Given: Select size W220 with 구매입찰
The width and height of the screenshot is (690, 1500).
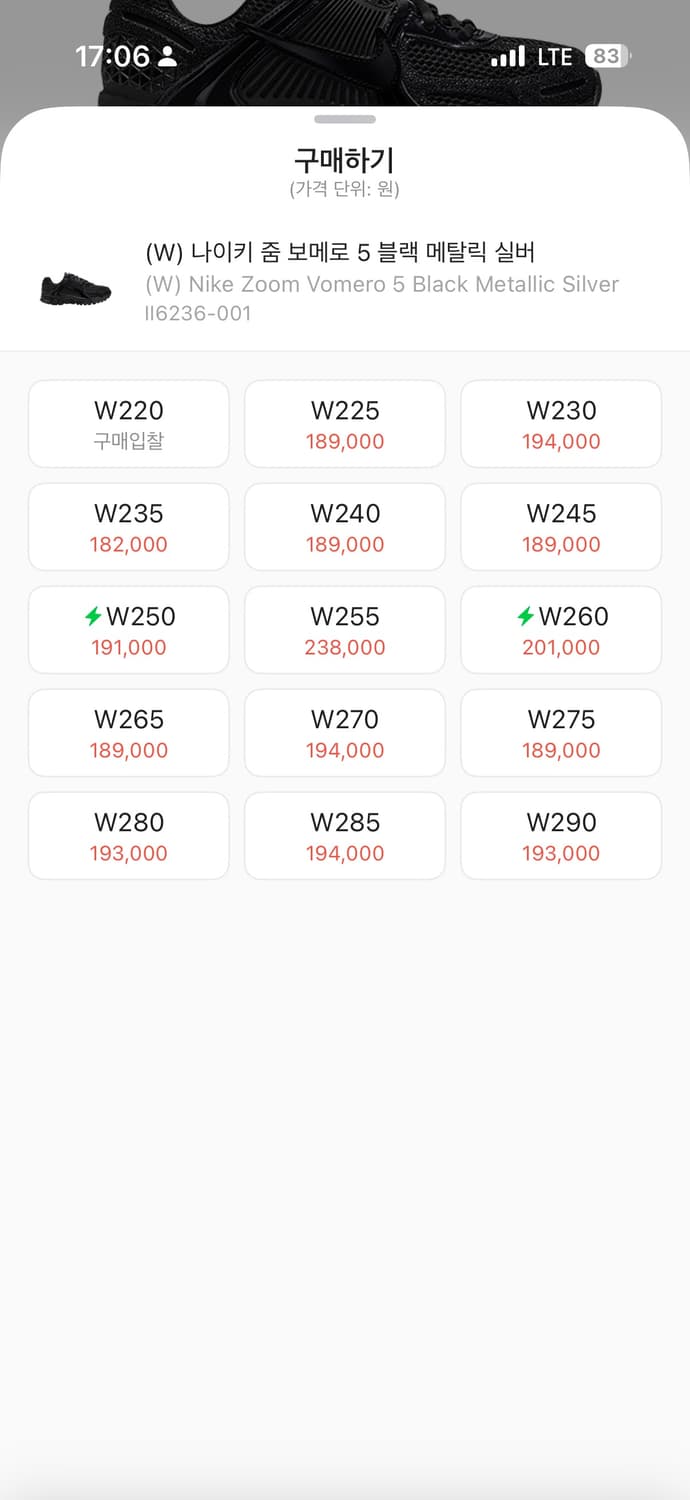Looking at the screenshot, I should (x=129, y=424).
